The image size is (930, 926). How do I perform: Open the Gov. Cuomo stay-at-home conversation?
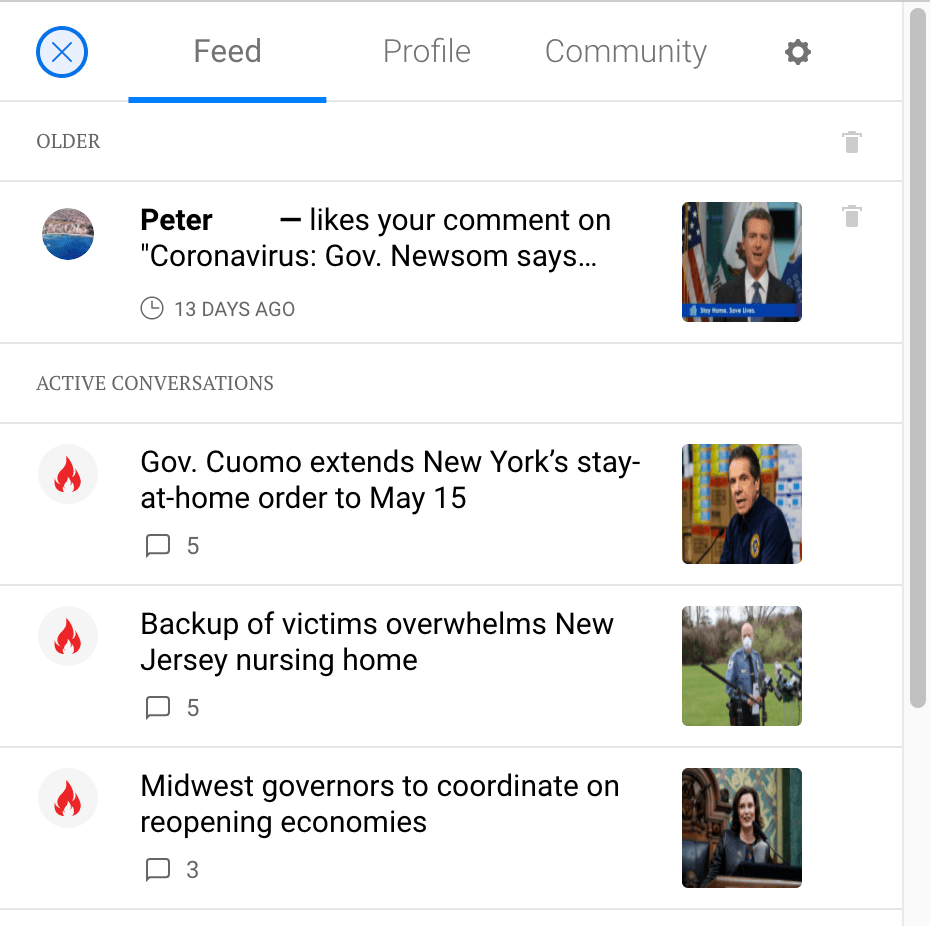click(x=390, y=480)
